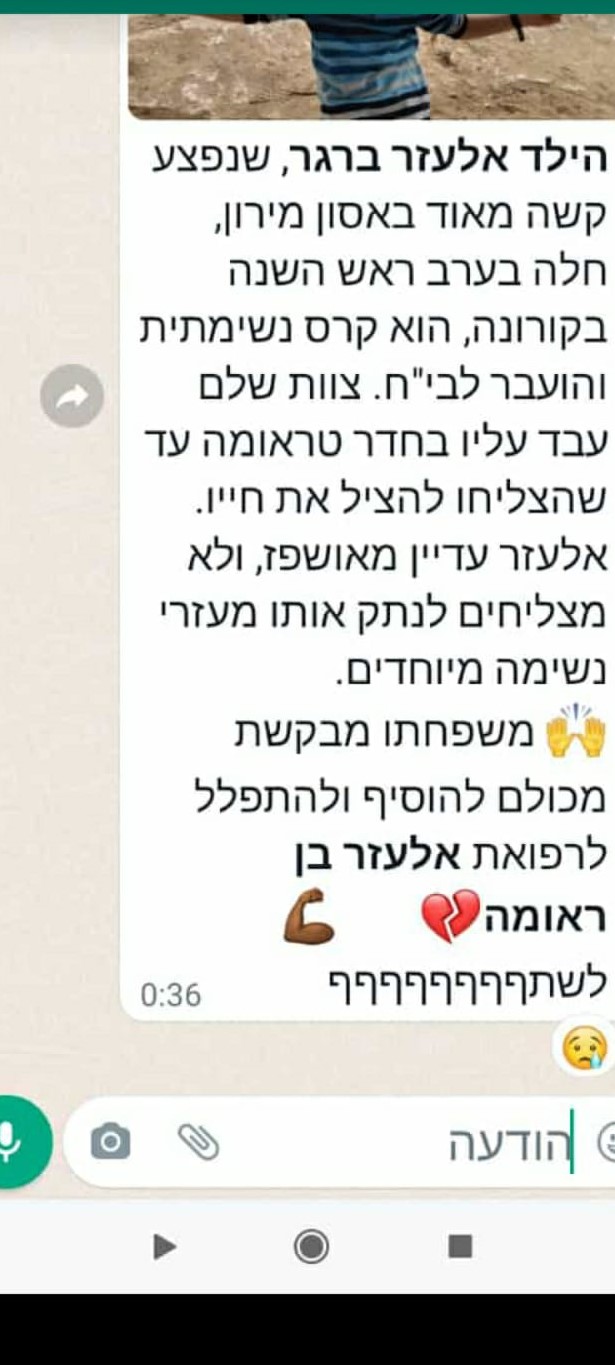Open the photo at the top of the message

pos(370,60)
